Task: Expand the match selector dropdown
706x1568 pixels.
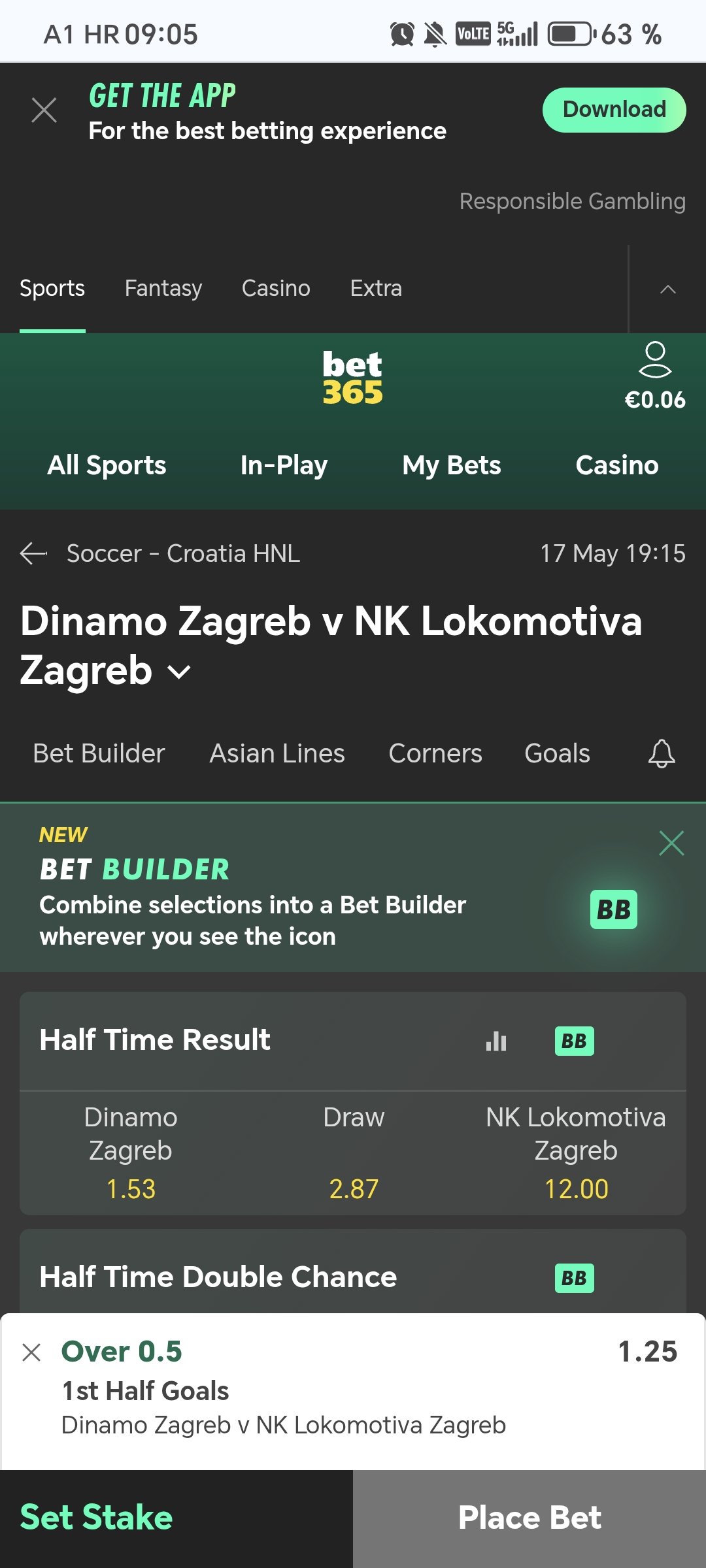Action: [x=179, y=672]
